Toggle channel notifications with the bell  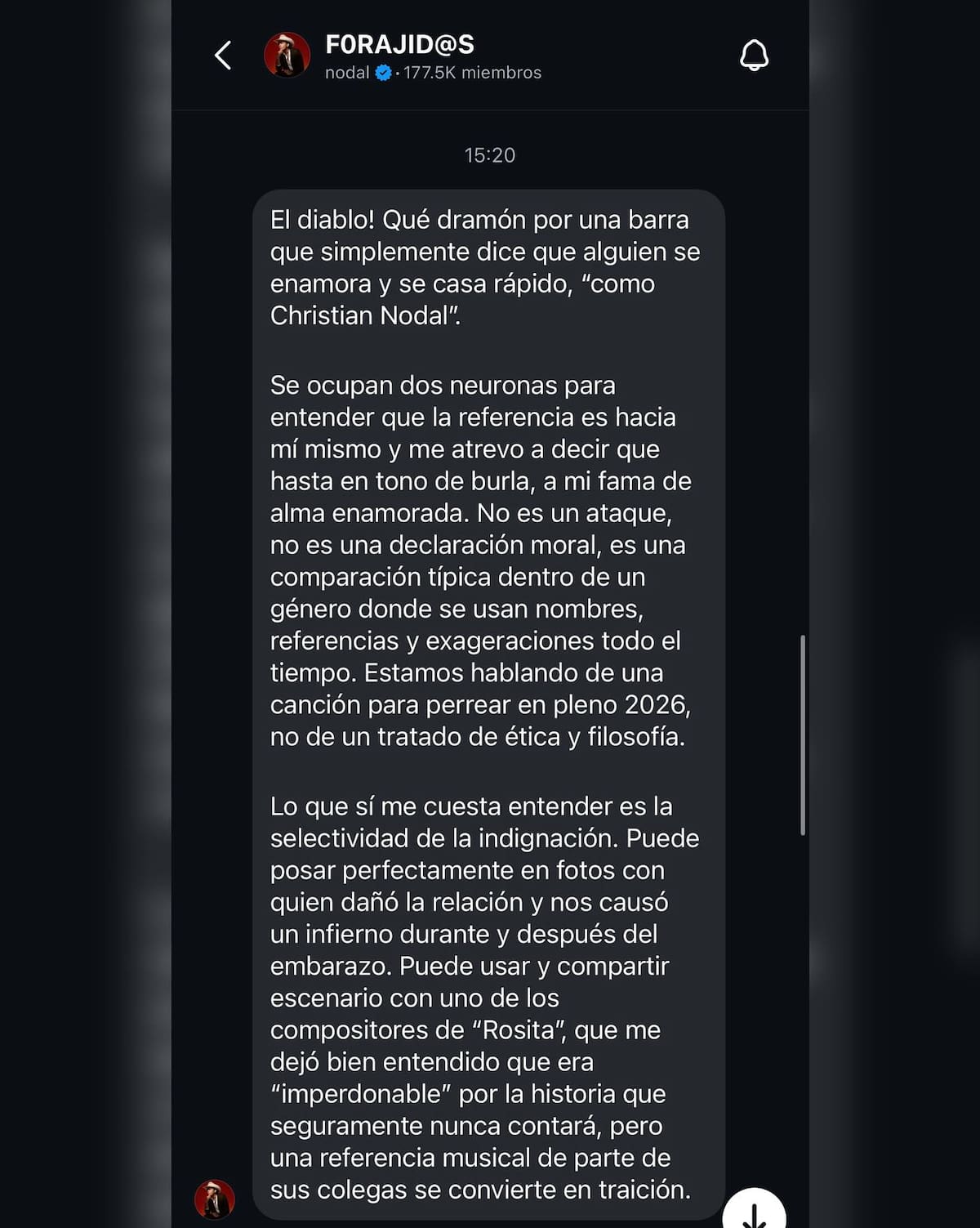755,56
